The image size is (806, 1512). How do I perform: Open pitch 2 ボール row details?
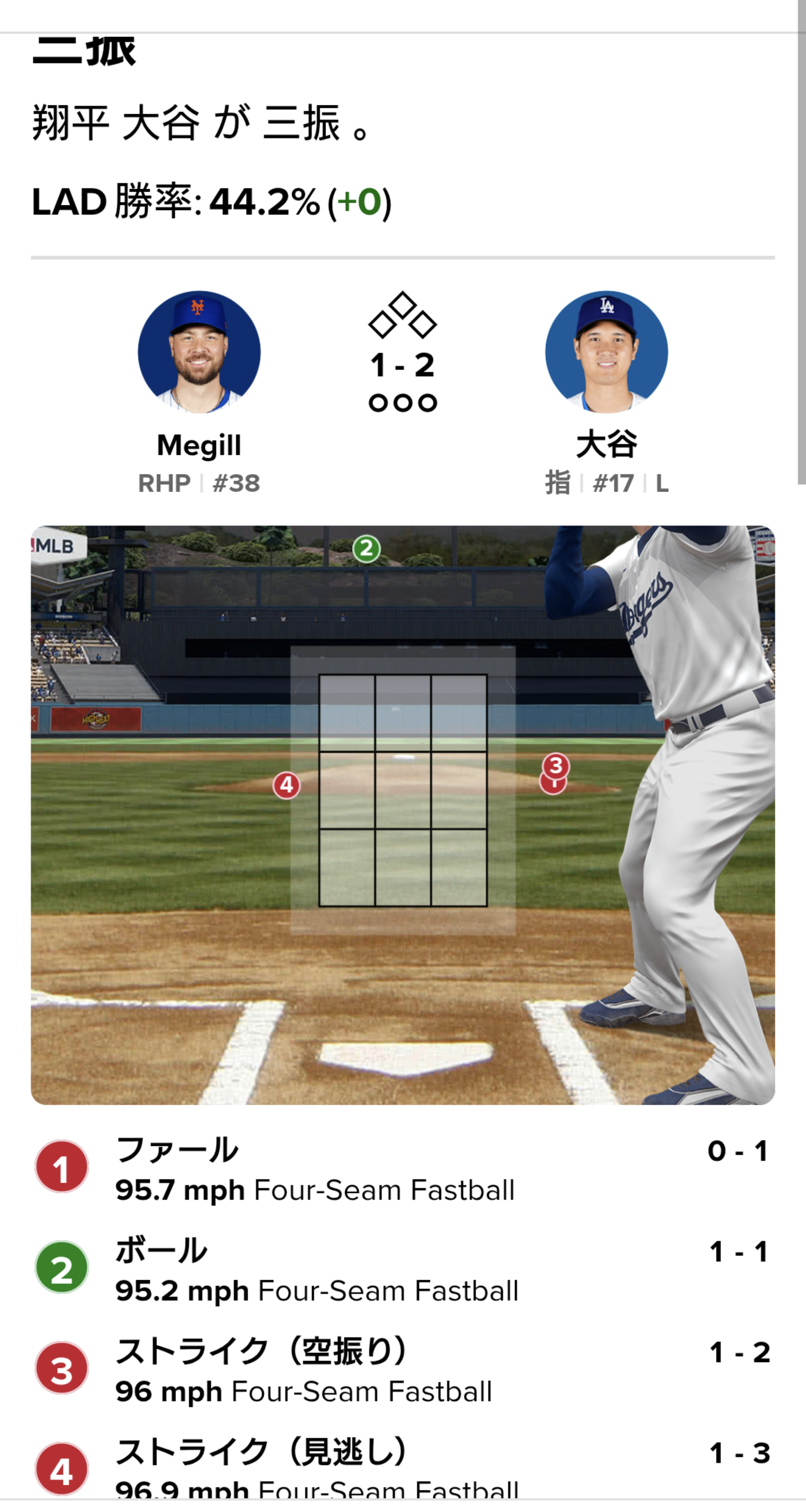tap(403, 1269)
